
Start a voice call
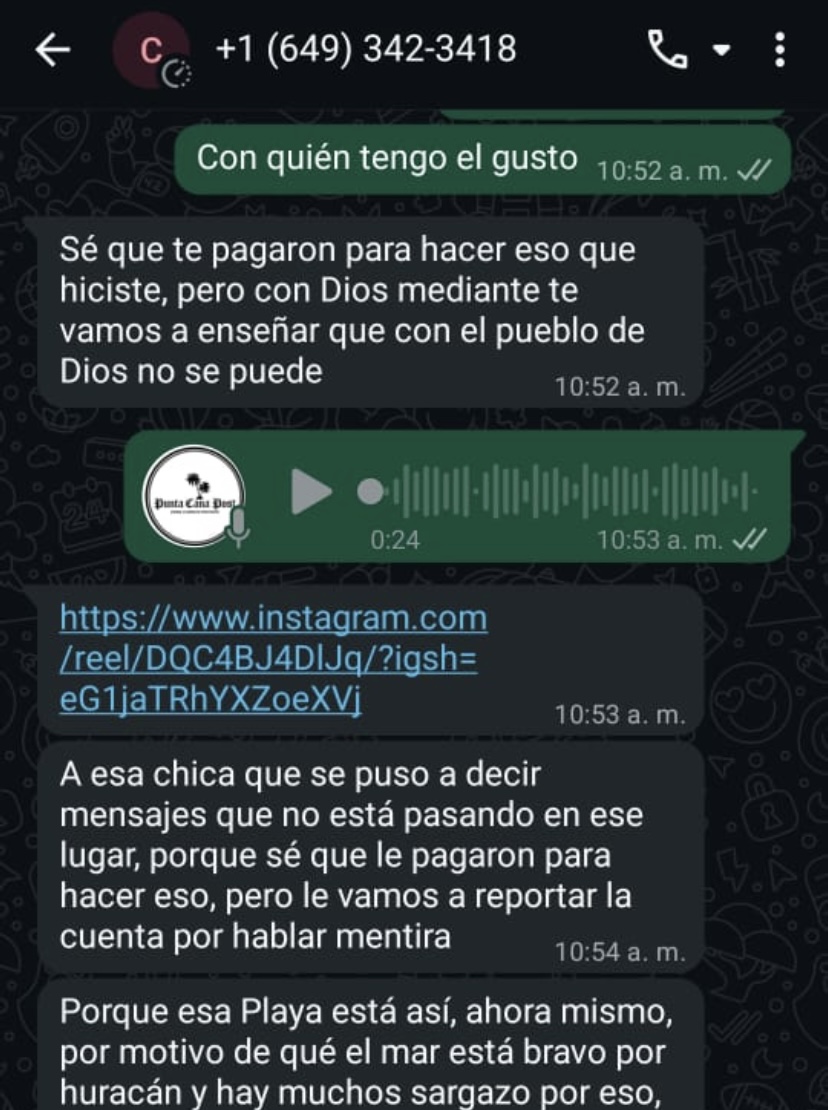[x=667, y=50]
